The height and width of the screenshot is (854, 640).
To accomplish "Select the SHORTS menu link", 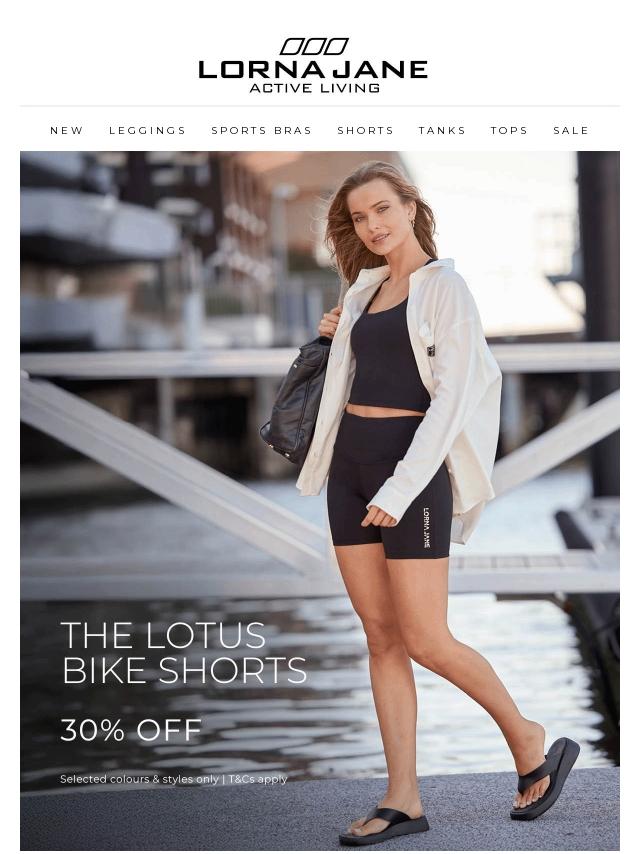I will [x=365, y=130].
